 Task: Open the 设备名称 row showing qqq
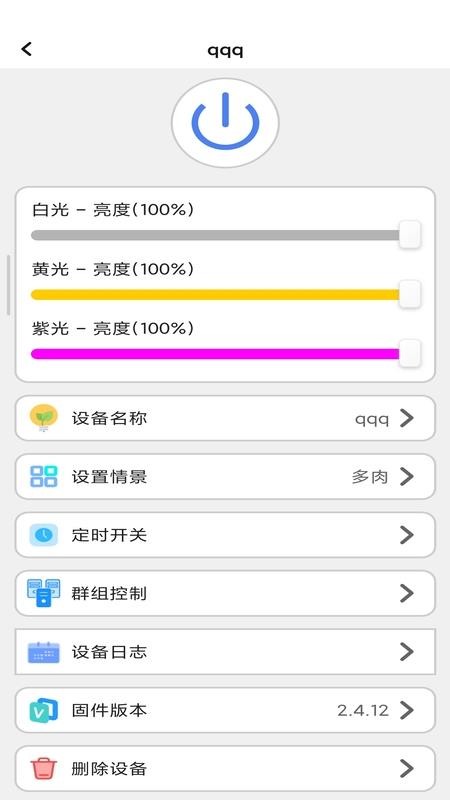pyautogui.click(x=225, y=418)
